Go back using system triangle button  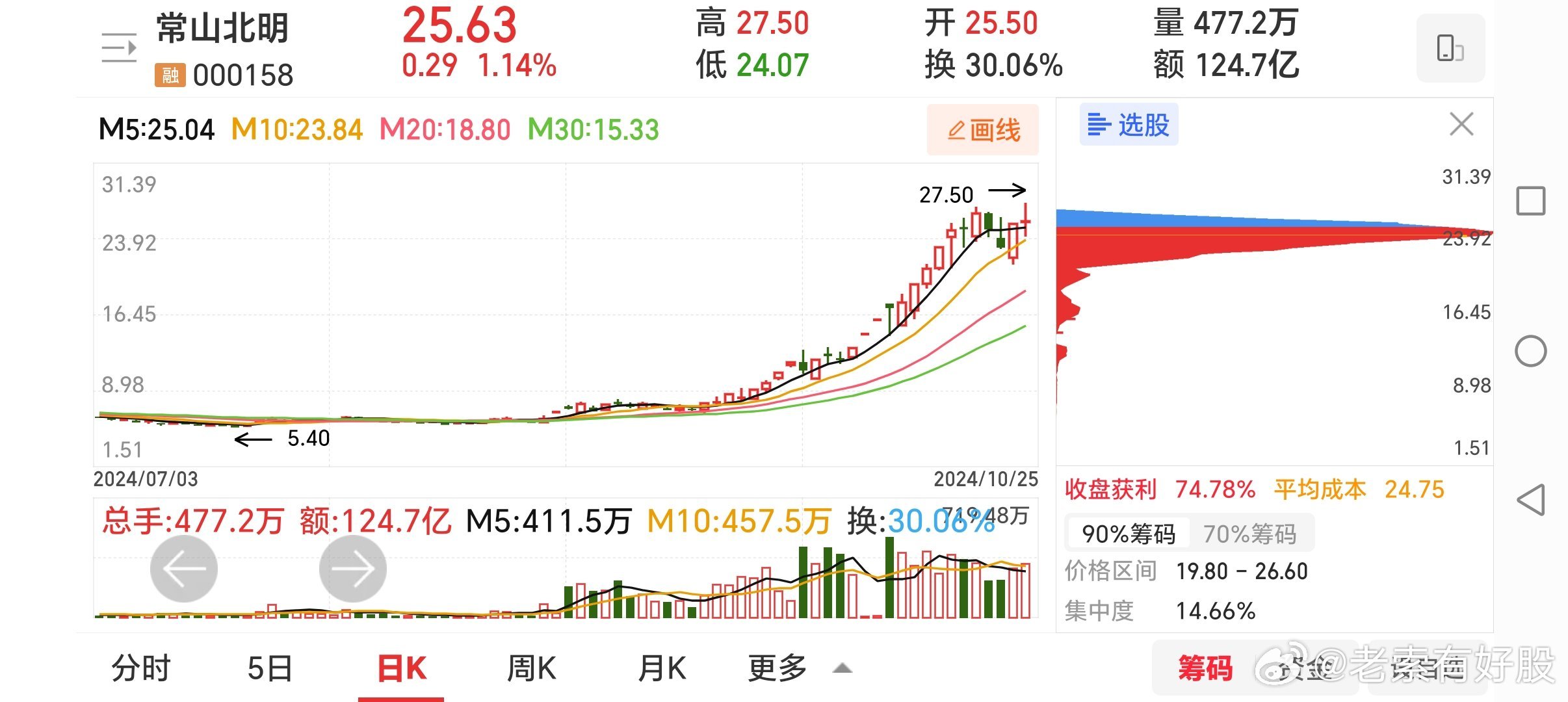1530,500
